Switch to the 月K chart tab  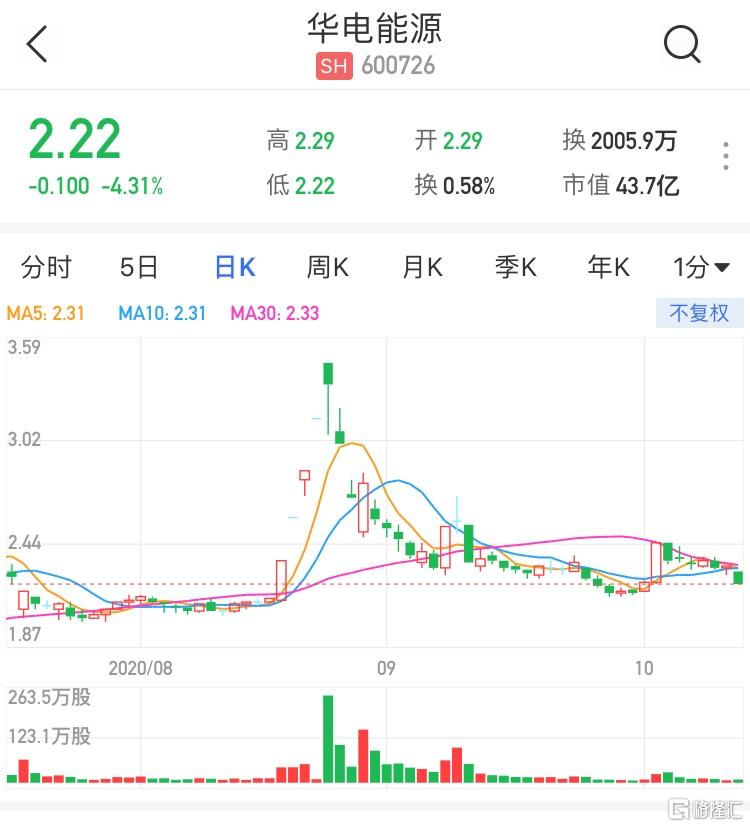click(422, 267)
